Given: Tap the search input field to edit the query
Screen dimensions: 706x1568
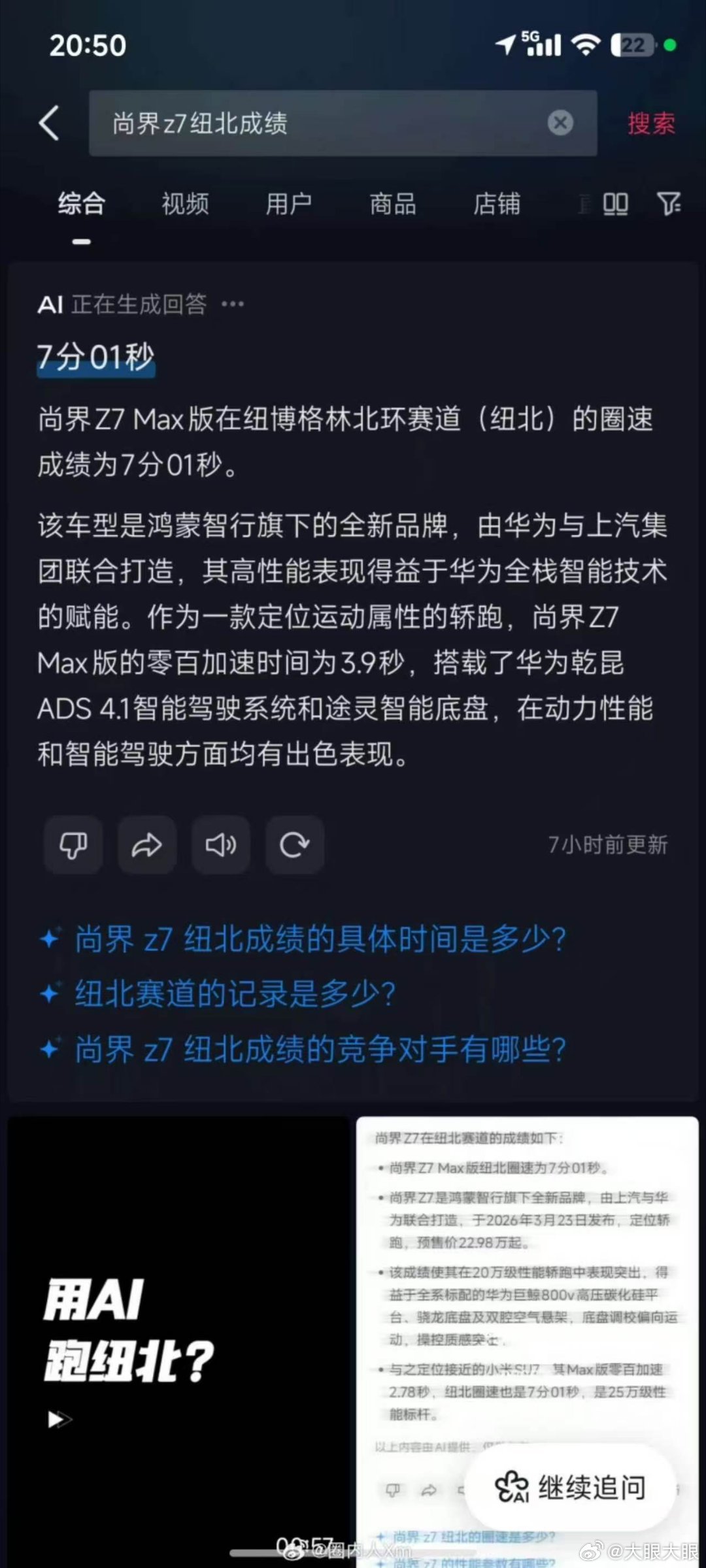Looking at the screenshot, I should (294, 124).
